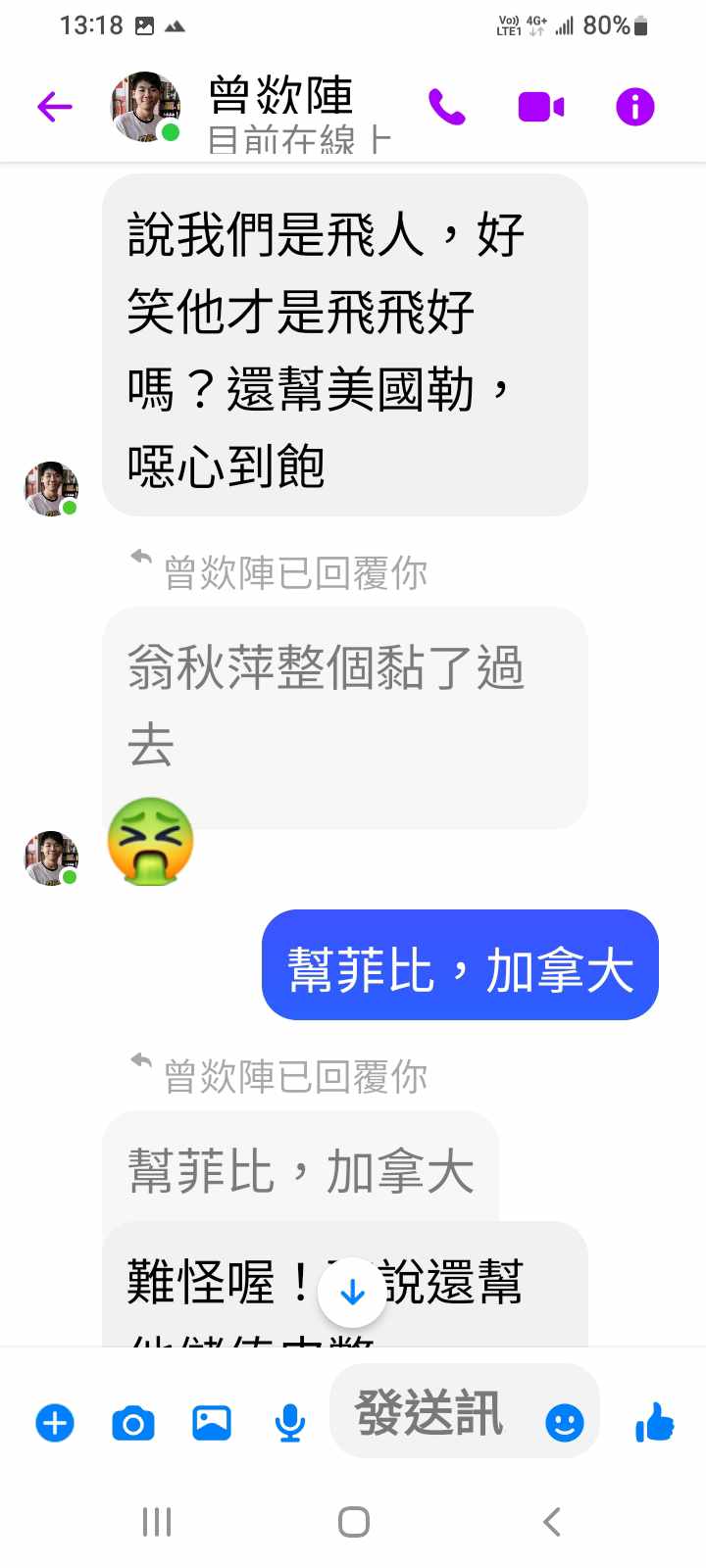
Task: Send a thumbs-up like
Action: pos(655,1422)
